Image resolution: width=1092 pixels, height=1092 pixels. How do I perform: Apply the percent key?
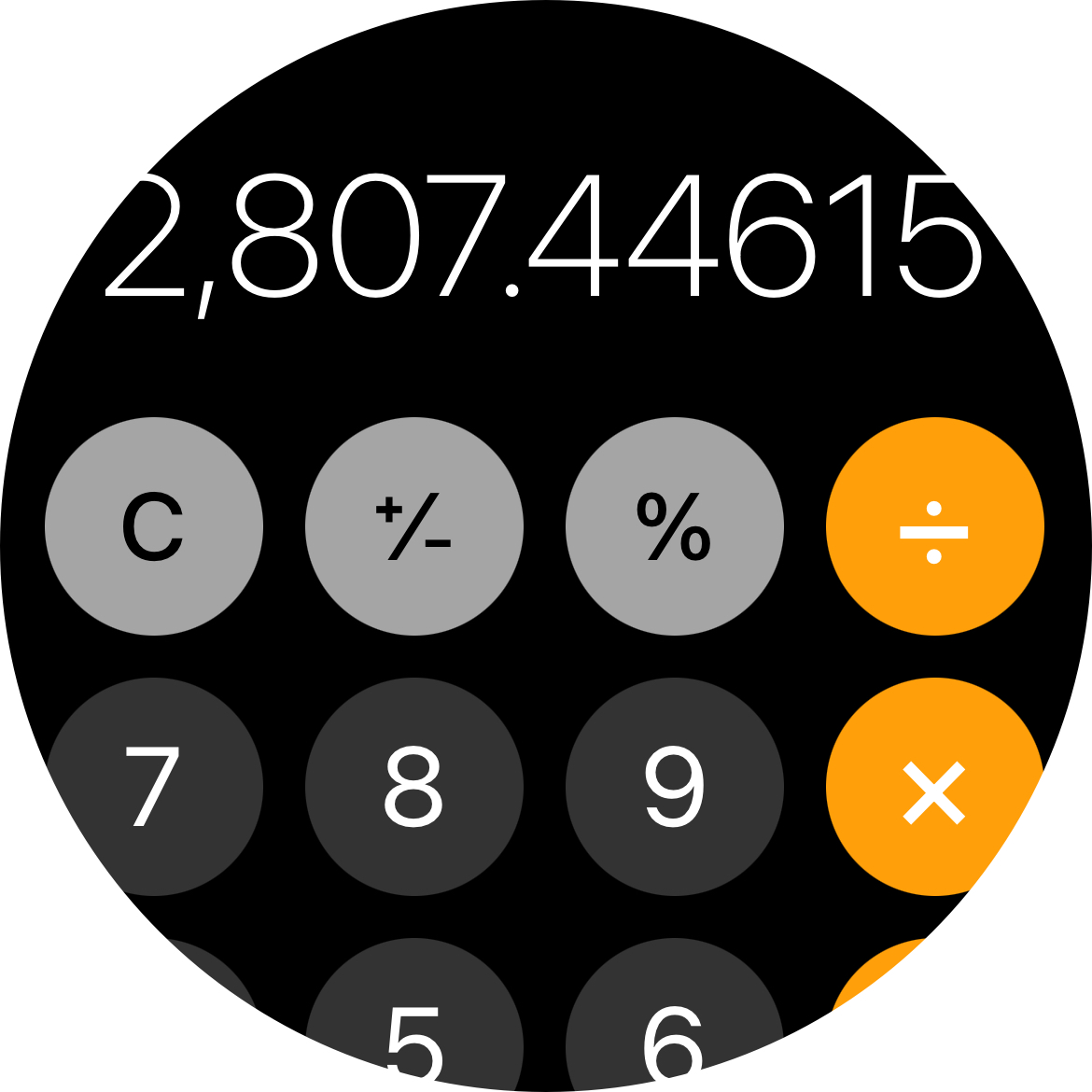pyautogui.click(x=675, y=526)
